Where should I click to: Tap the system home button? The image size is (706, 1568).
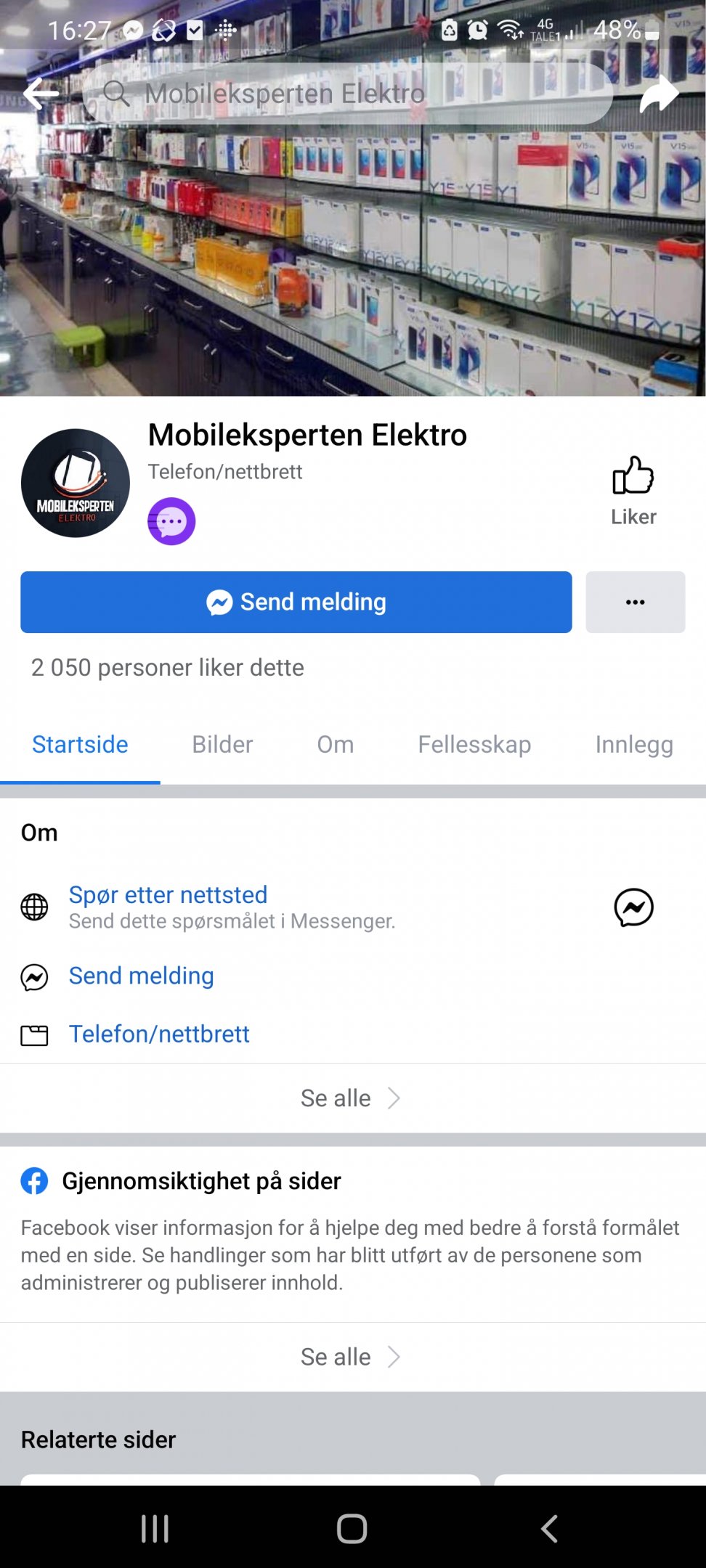click(352, 1529)
